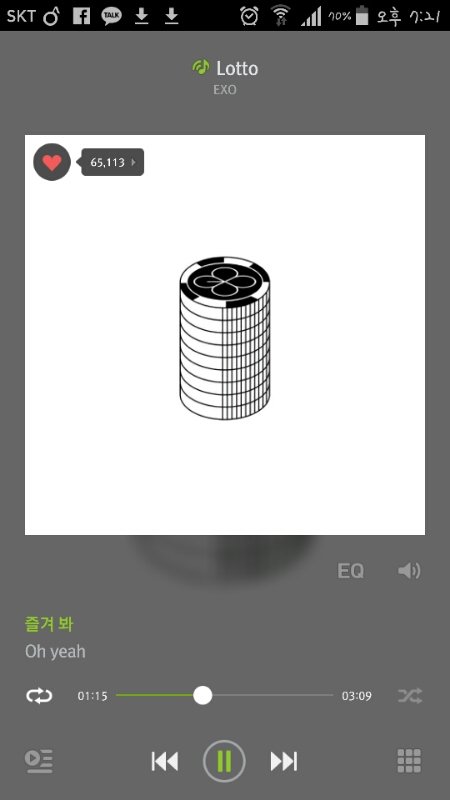Open the 65,113 likes list
Viewport: 450px width, 800px height.
click(x=113, y=162)
